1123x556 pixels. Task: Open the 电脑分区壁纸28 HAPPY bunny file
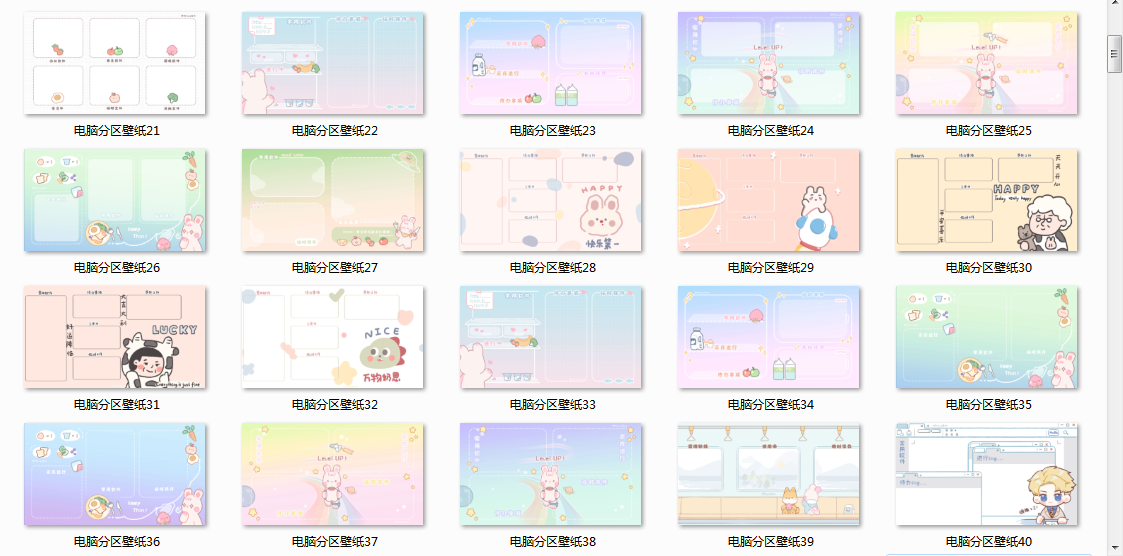(x=551, y=201)
